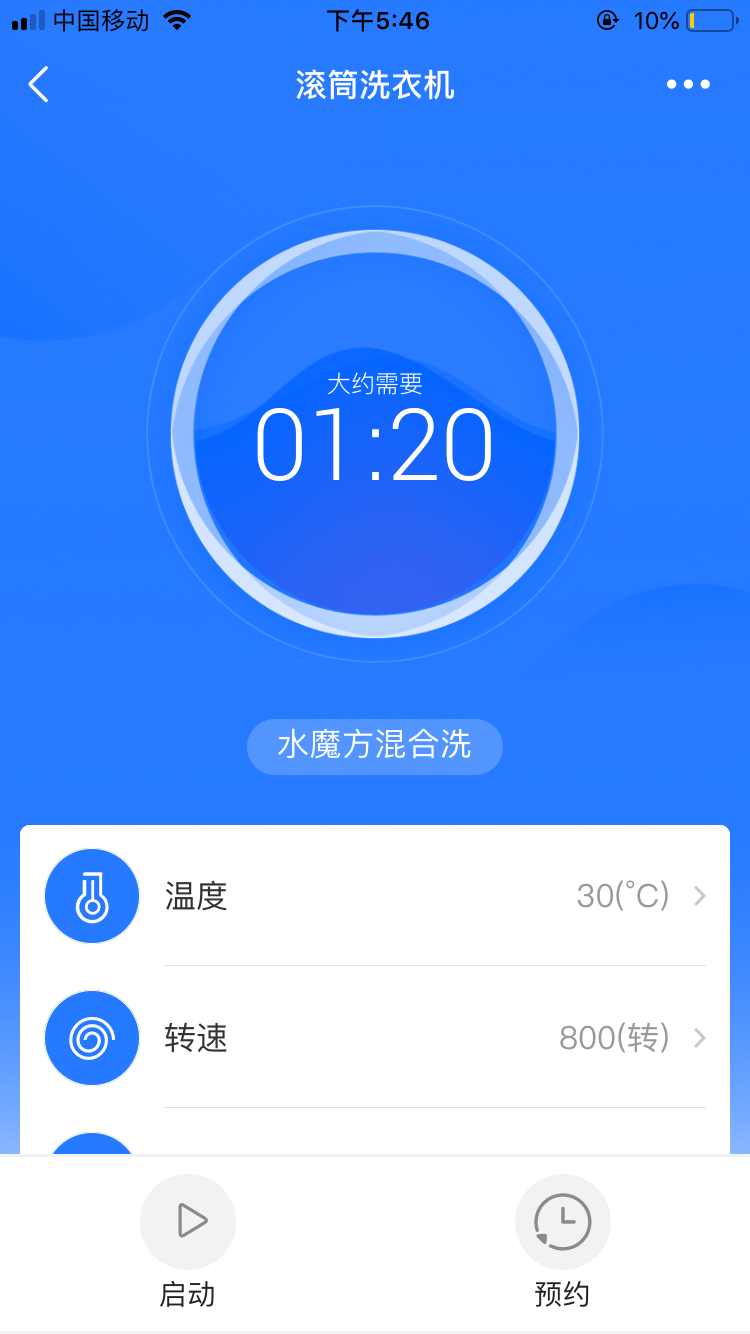The height and width of the screenshot is (1334, 750).
Task: Open the more options ellipsis icon
Action: click(687, 84)
